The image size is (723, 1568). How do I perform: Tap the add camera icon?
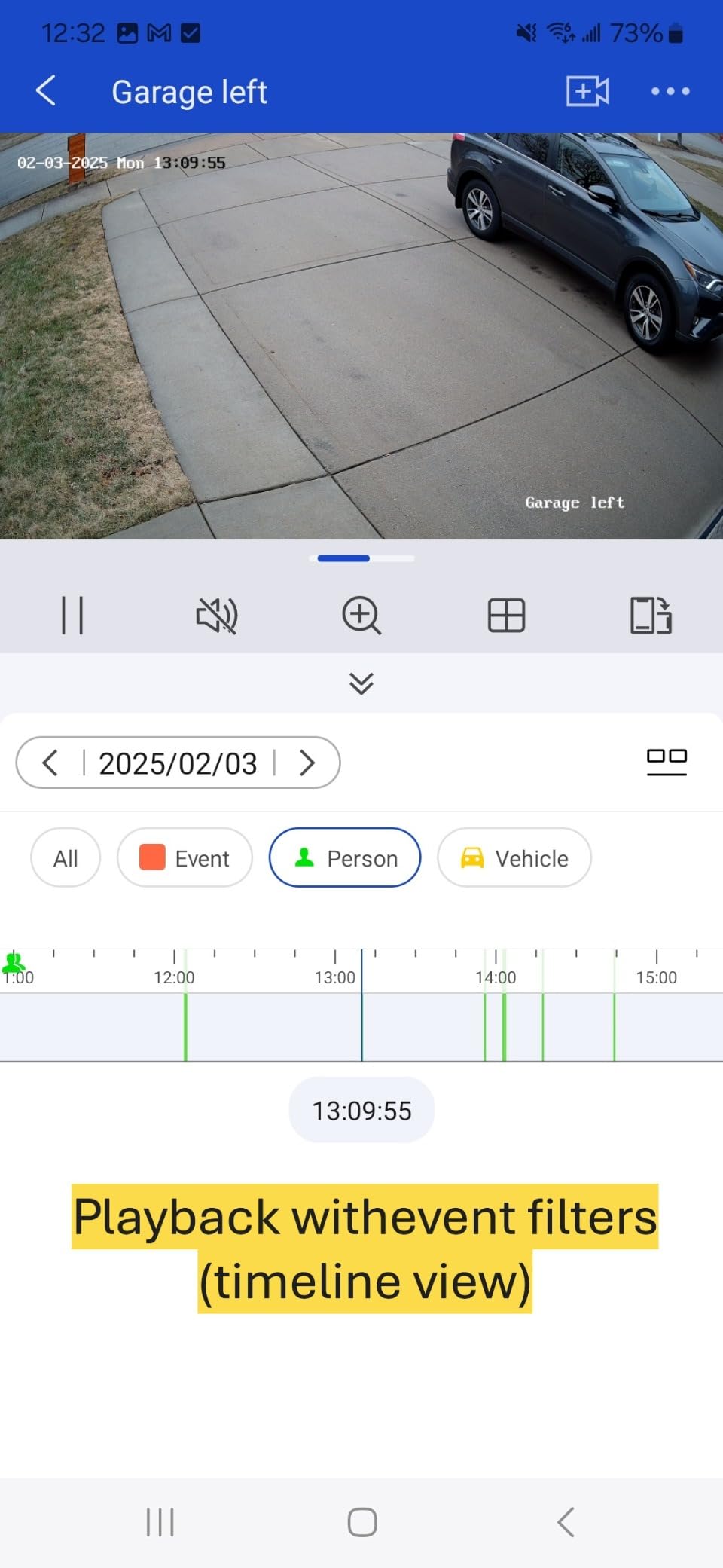[x=587, y=91]
